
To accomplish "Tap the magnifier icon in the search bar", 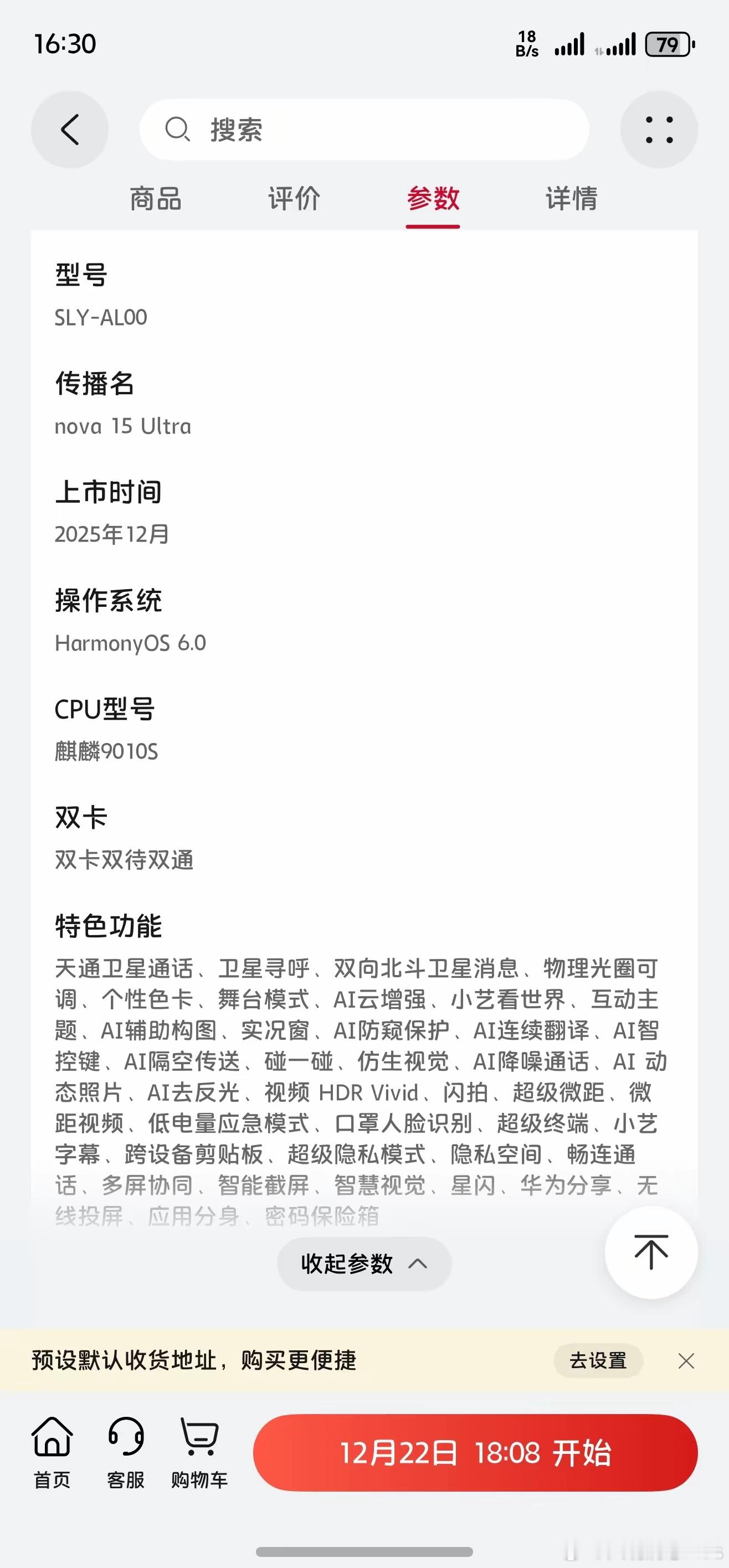I will pos(177,130).
